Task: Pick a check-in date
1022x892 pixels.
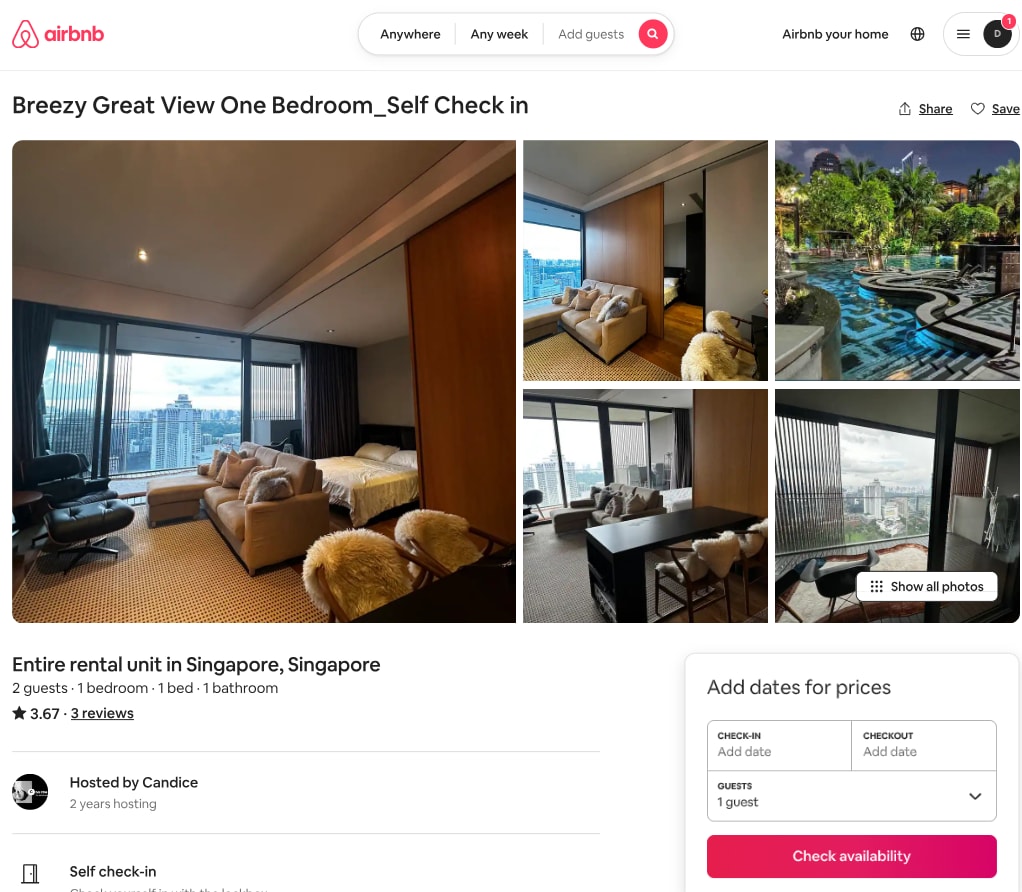Action: [779, 745]
